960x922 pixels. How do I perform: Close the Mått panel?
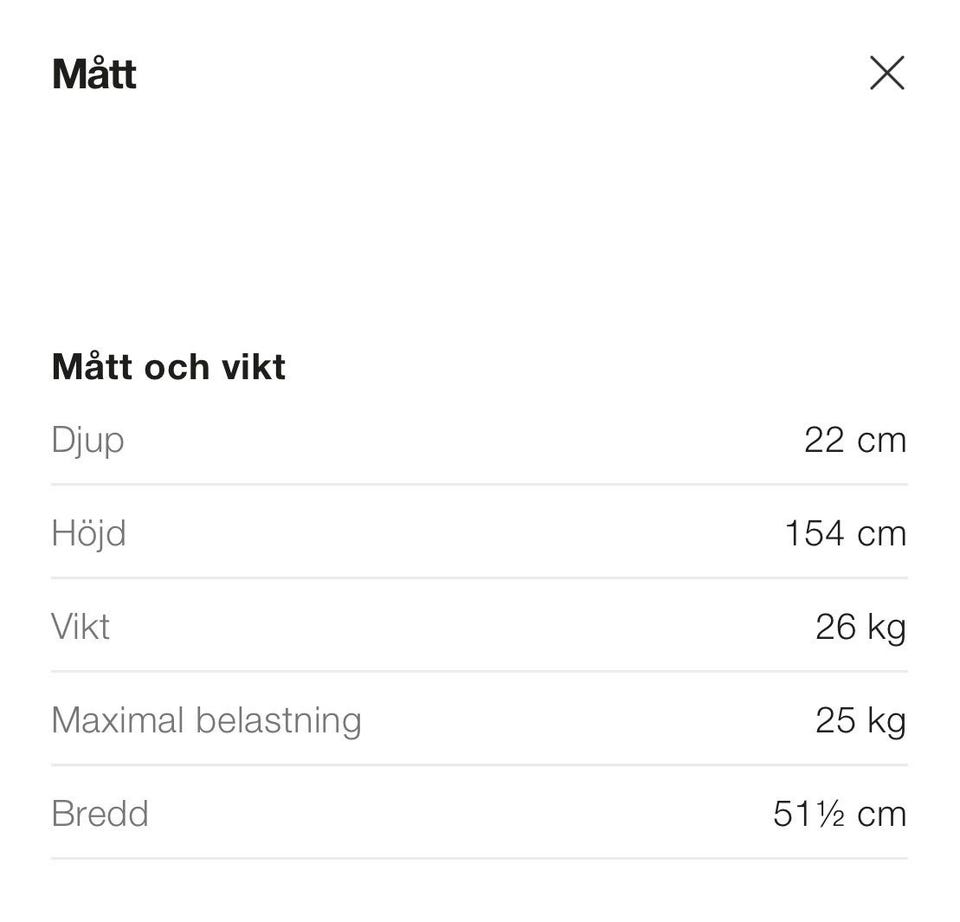pos(886,73)
